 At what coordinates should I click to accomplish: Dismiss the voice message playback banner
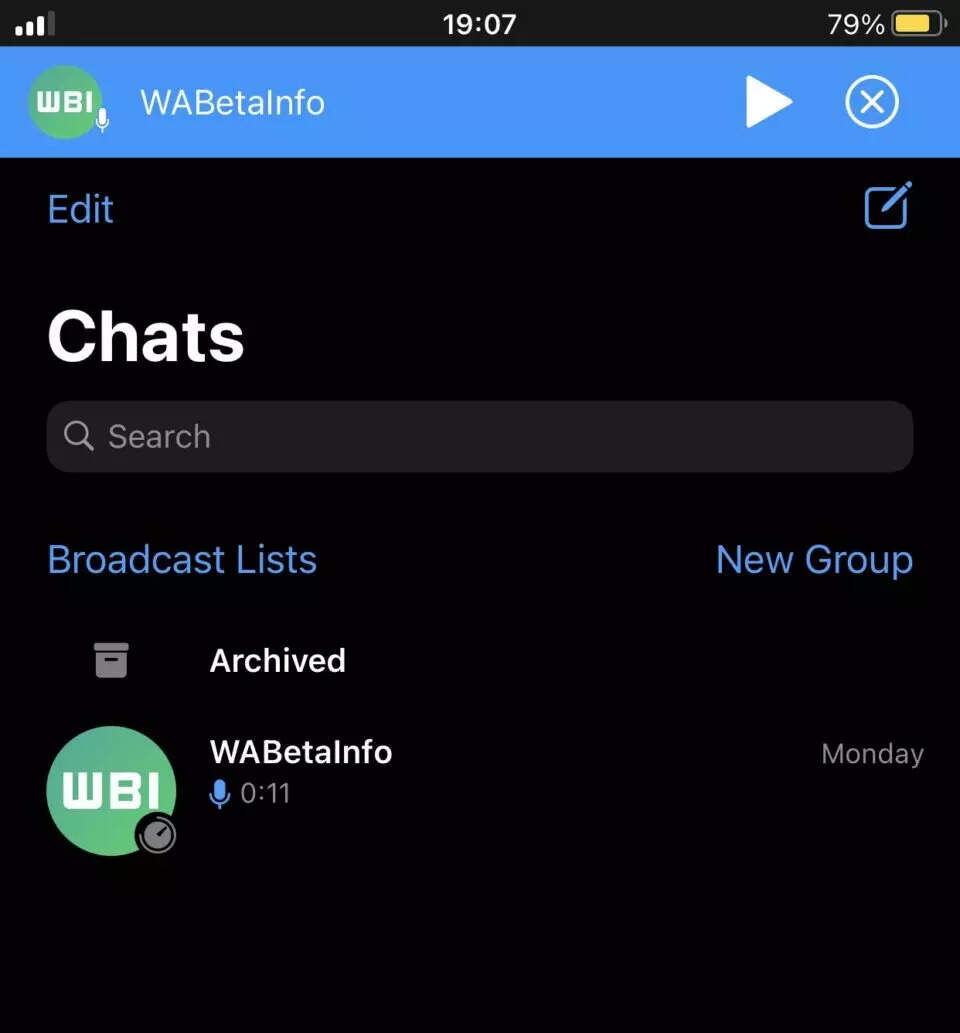(x=871, y=101)
